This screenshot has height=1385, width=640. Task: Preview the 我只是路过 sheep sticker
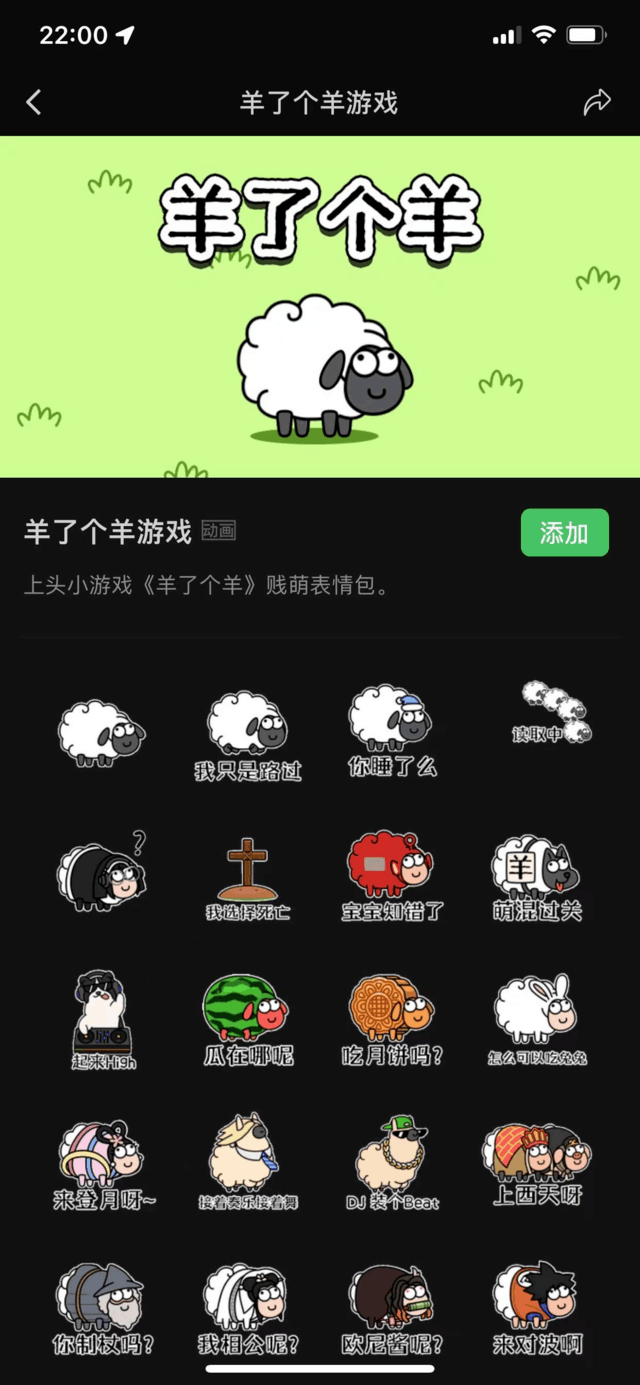point(247,735)
